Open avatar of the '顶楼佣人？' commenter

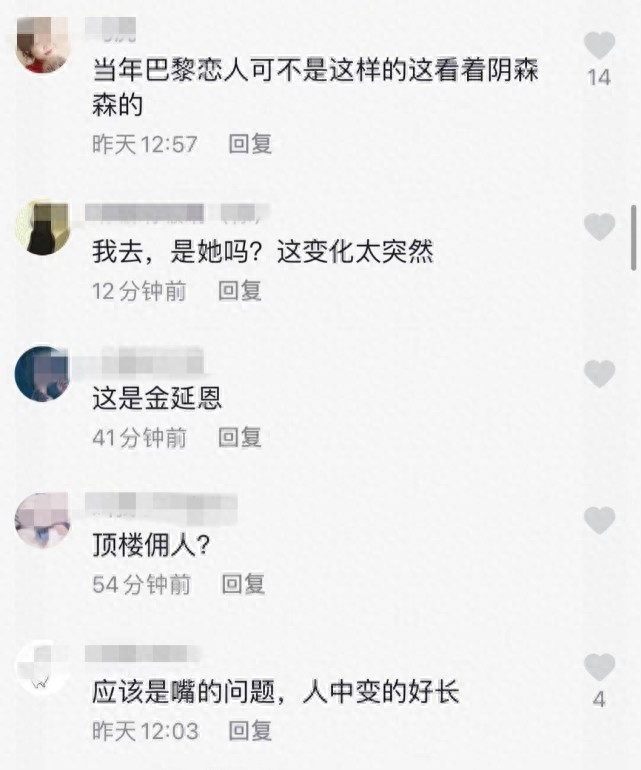(x=42, y=520)
